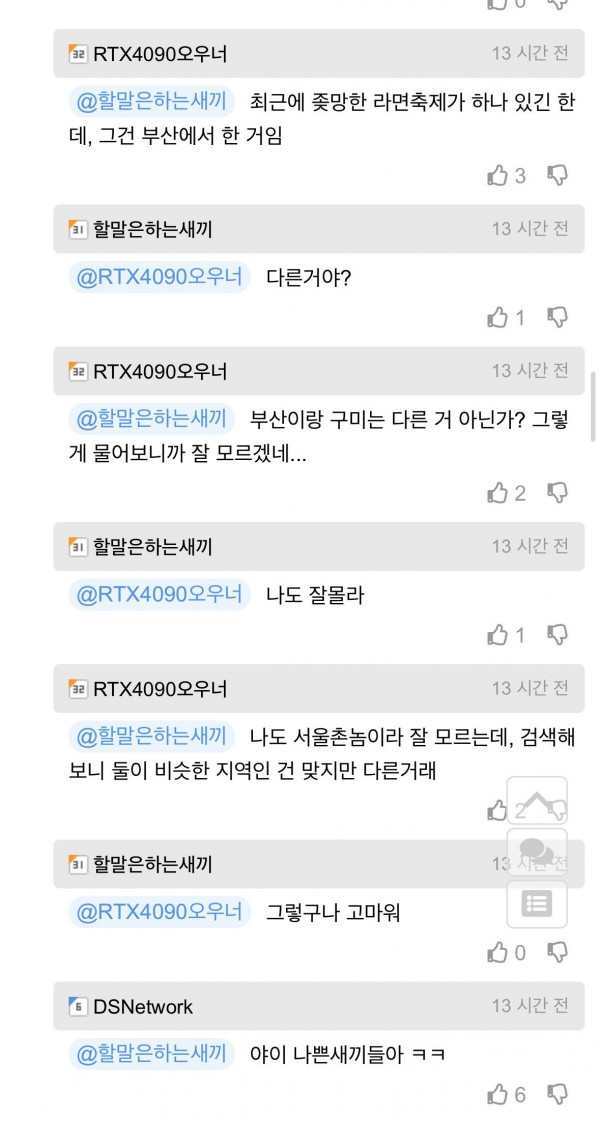600x1121 pixels.
Task: Upvote the comment starting "부산이랑 구미는"
Action: [498, 492]
